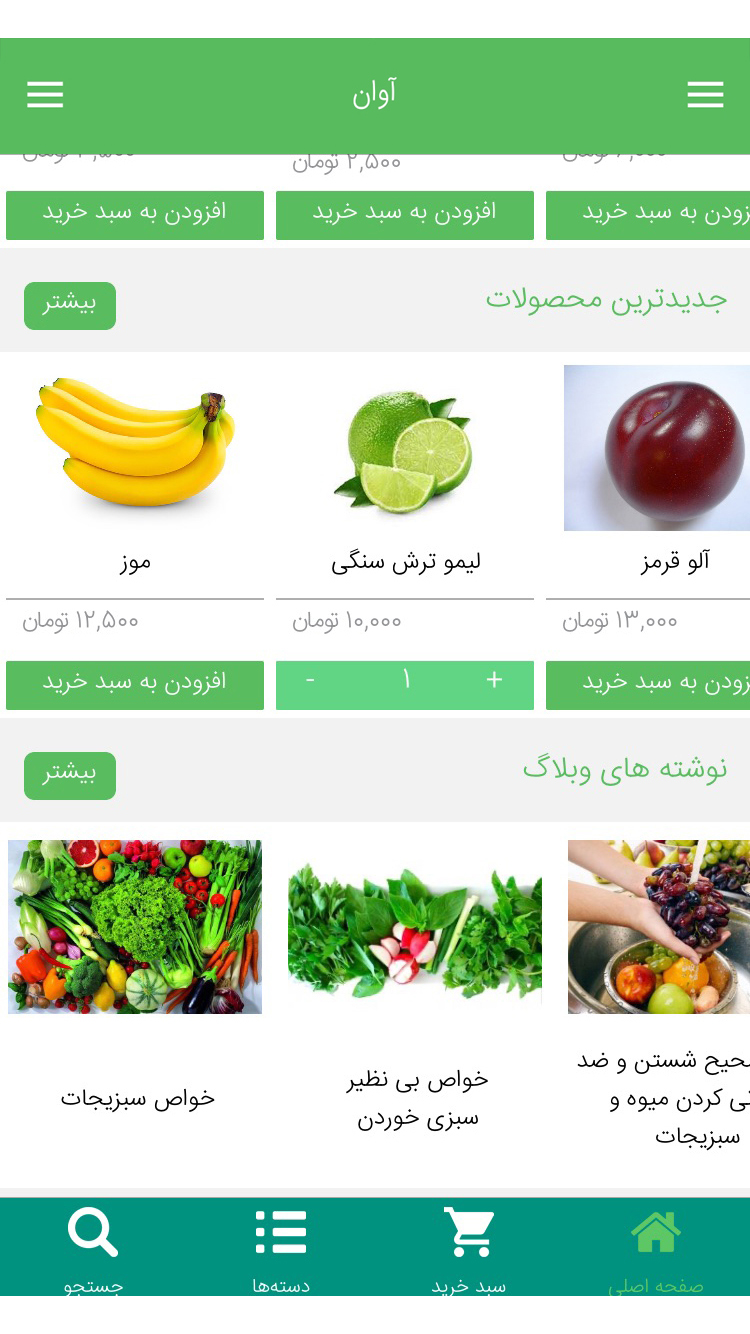Open the sliced lime product image

(x=405, y=447)
